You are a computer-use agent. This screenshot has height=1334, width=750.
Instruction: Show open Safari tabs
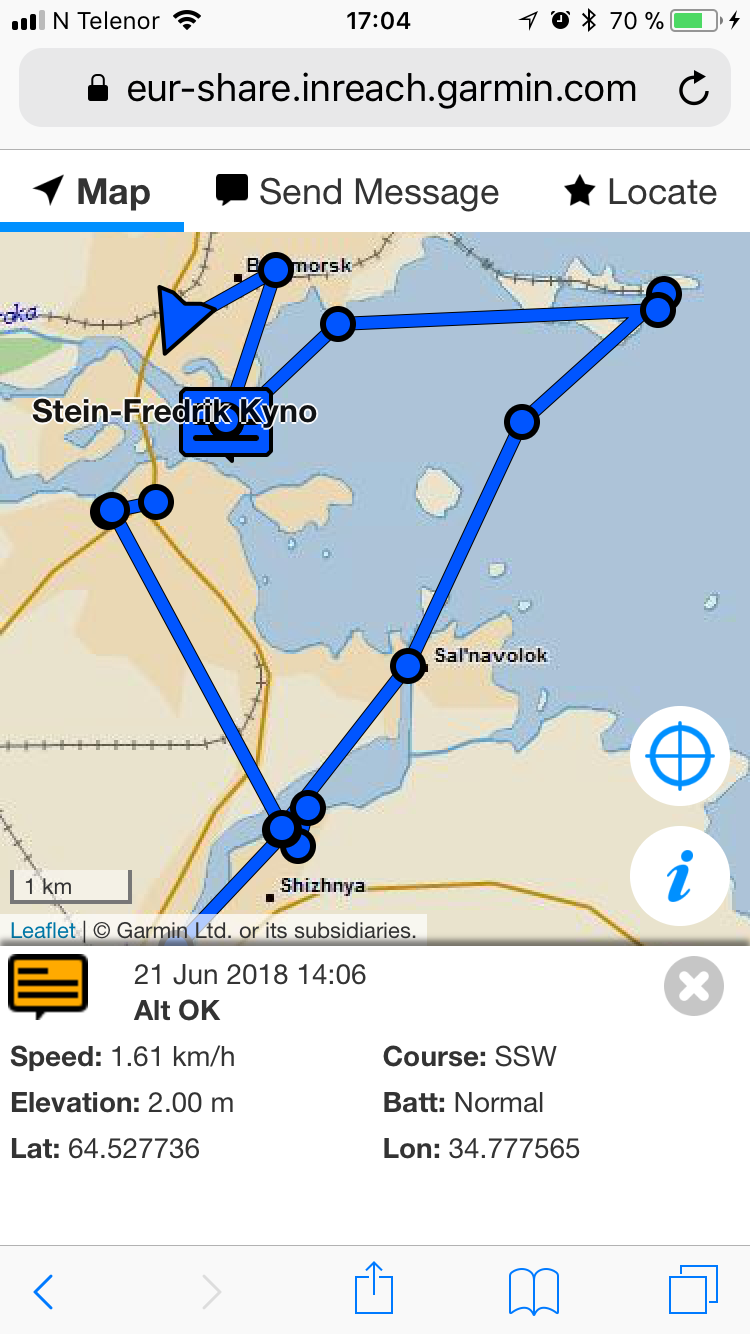click(692, 1290)
